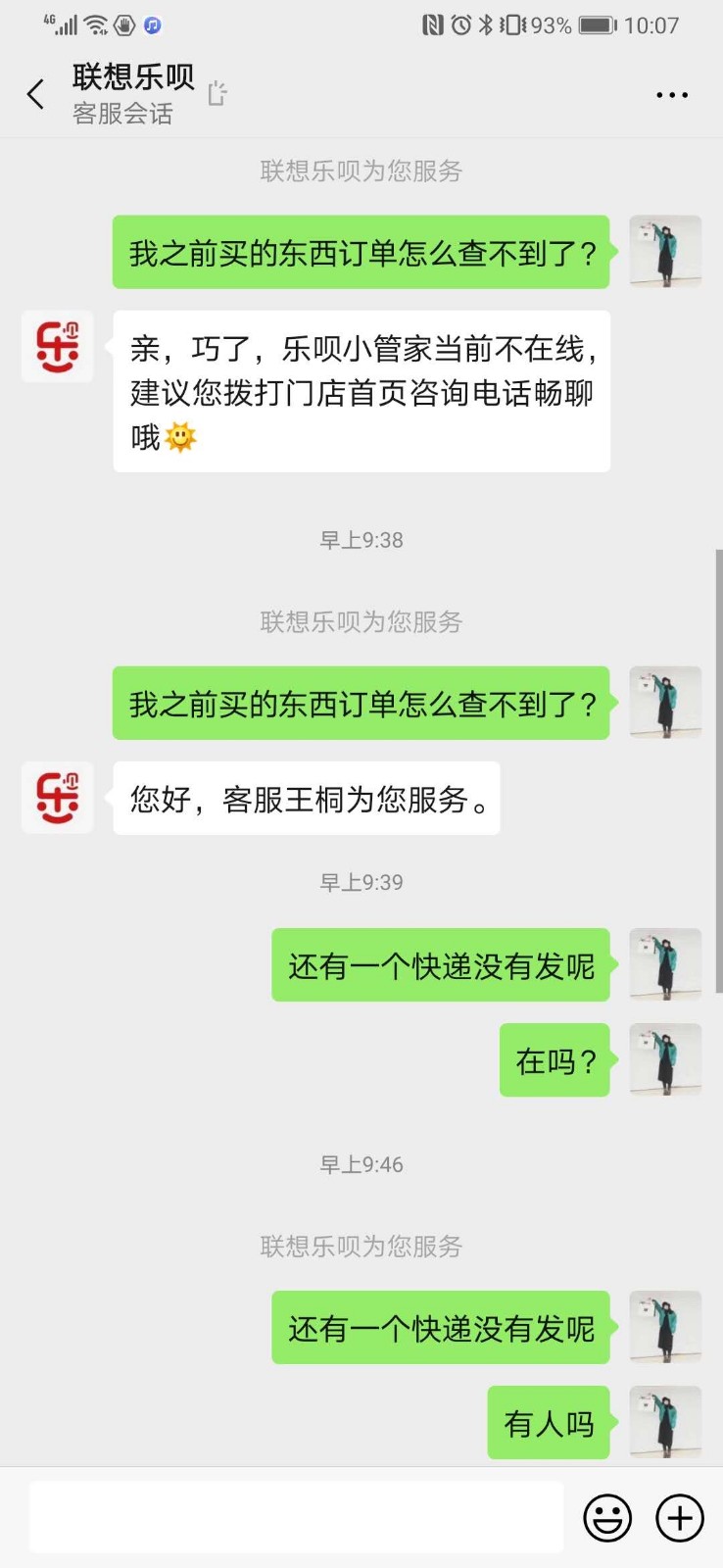Open the three-dot overflow menu
Image resolution: width=723 pixels, height=1568 pixels.
(671, 95)
